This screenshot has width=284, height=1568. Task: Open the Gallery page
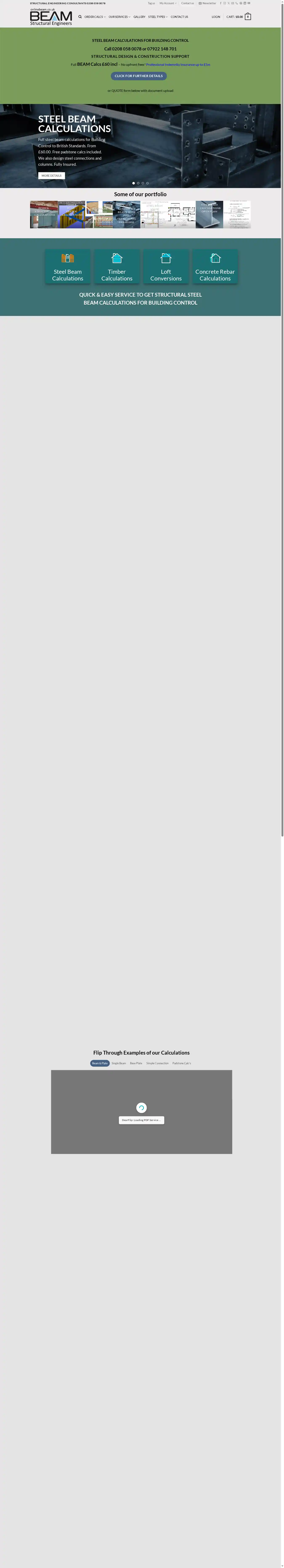(139, 17)
